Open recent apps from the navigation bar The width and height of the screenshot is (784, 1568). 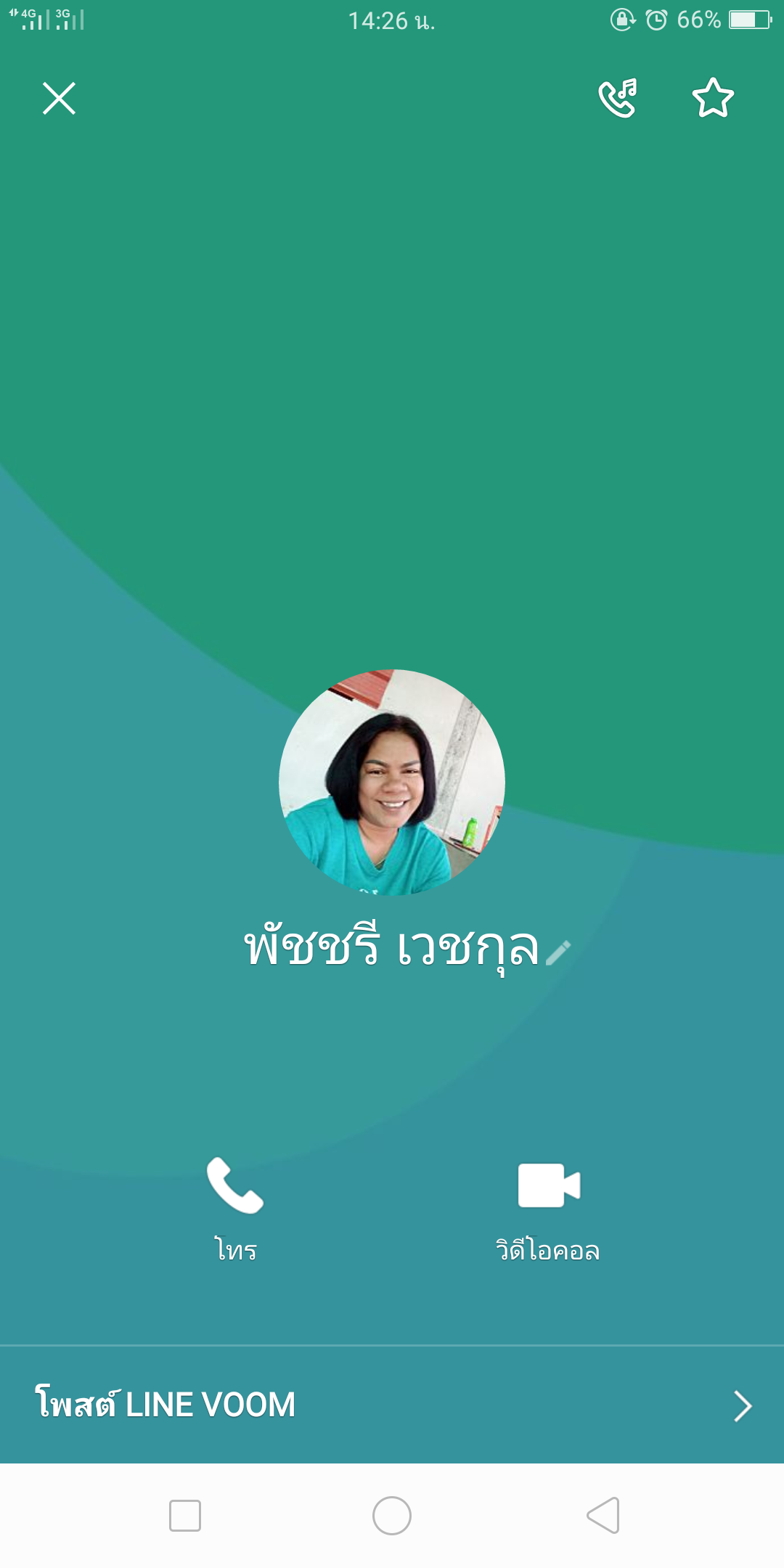click(x=185, y=1516)
